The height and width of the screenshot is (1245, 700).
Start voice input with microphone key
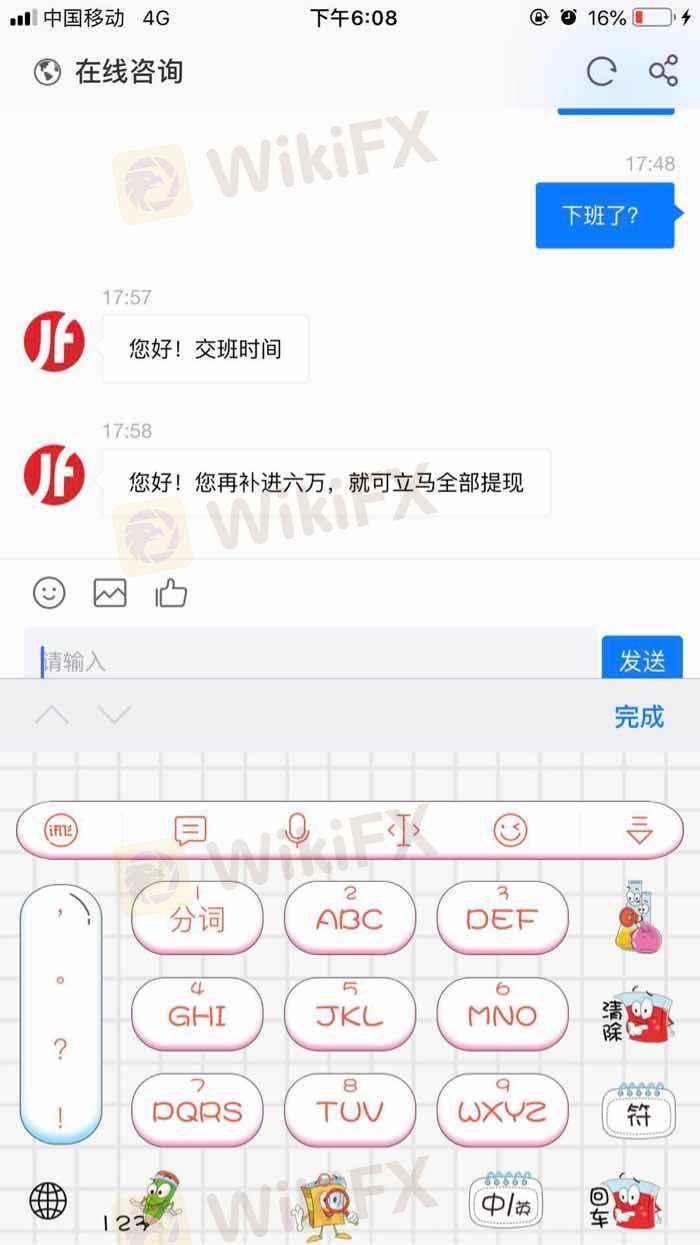297,830
